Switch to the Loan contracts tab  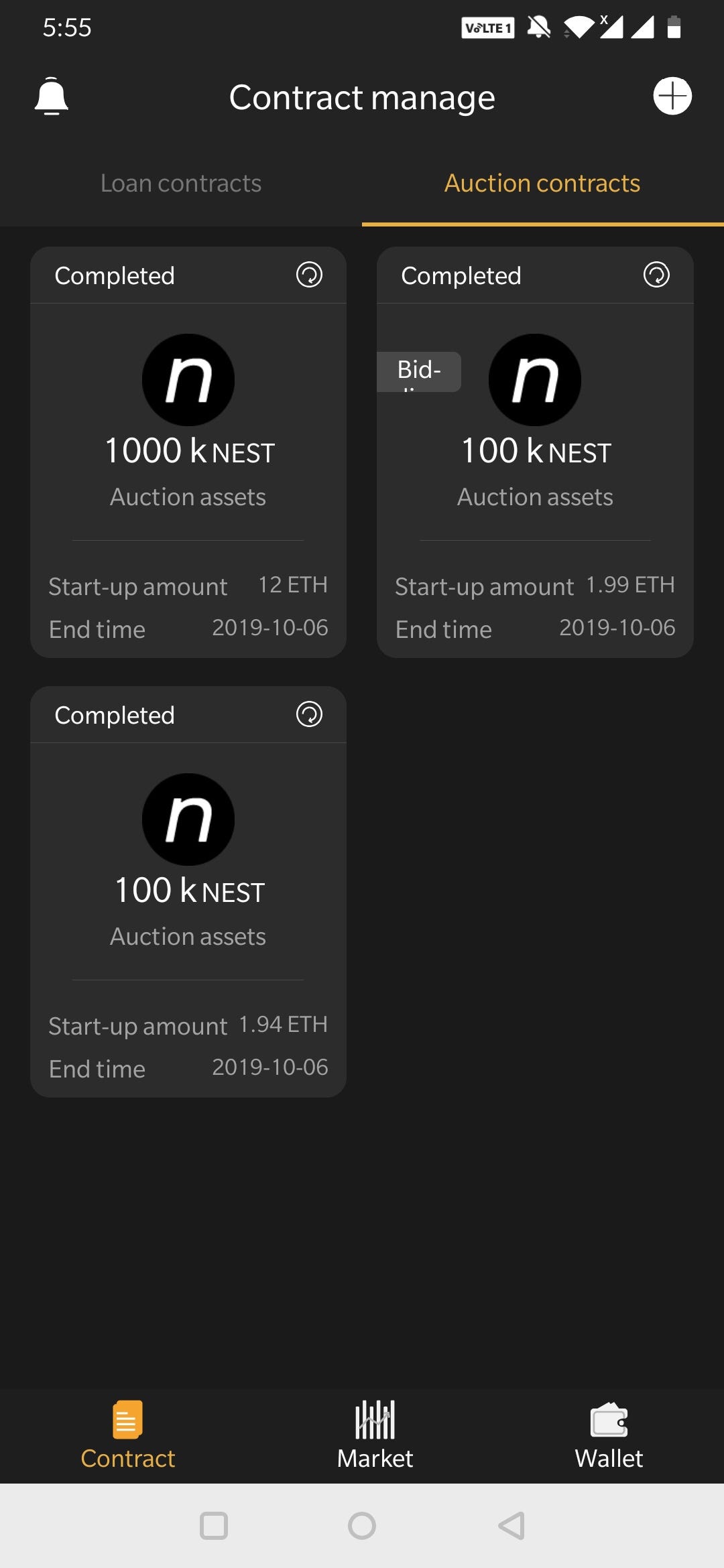(181, 184)
